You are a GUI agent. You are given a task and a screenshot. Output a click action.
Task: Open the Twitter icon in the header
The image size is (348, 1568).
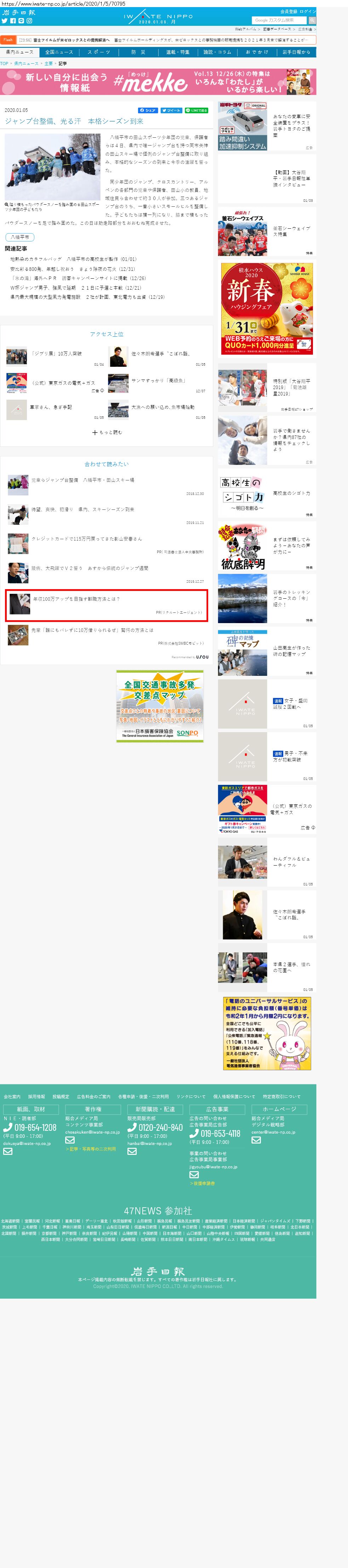point(4,21)
